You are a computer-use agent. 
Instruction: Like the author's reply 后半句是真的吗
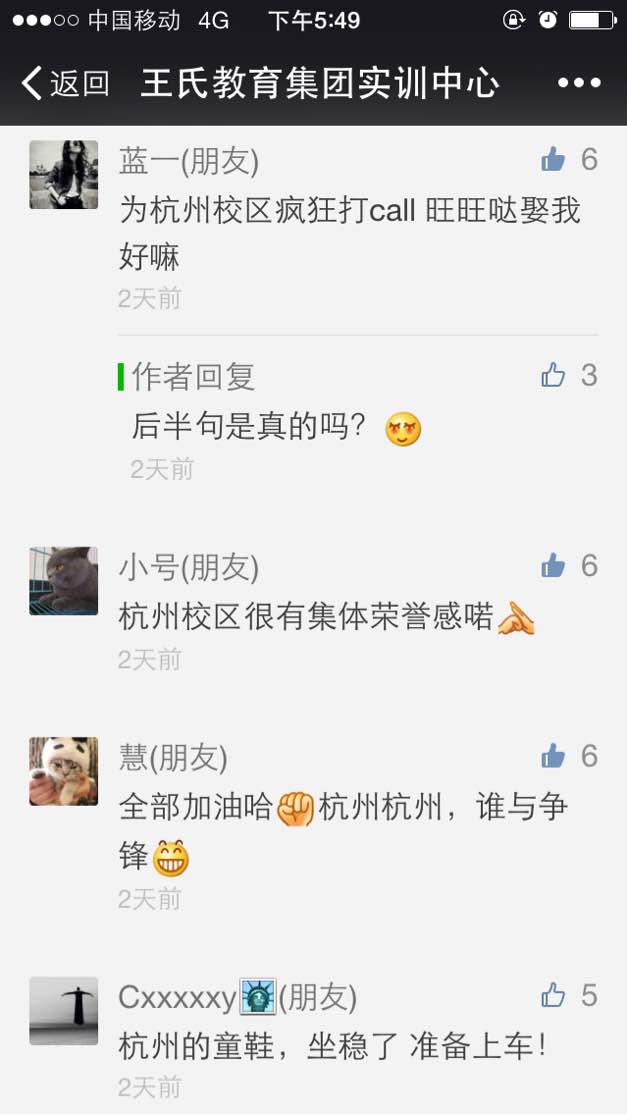click(554, 375)
